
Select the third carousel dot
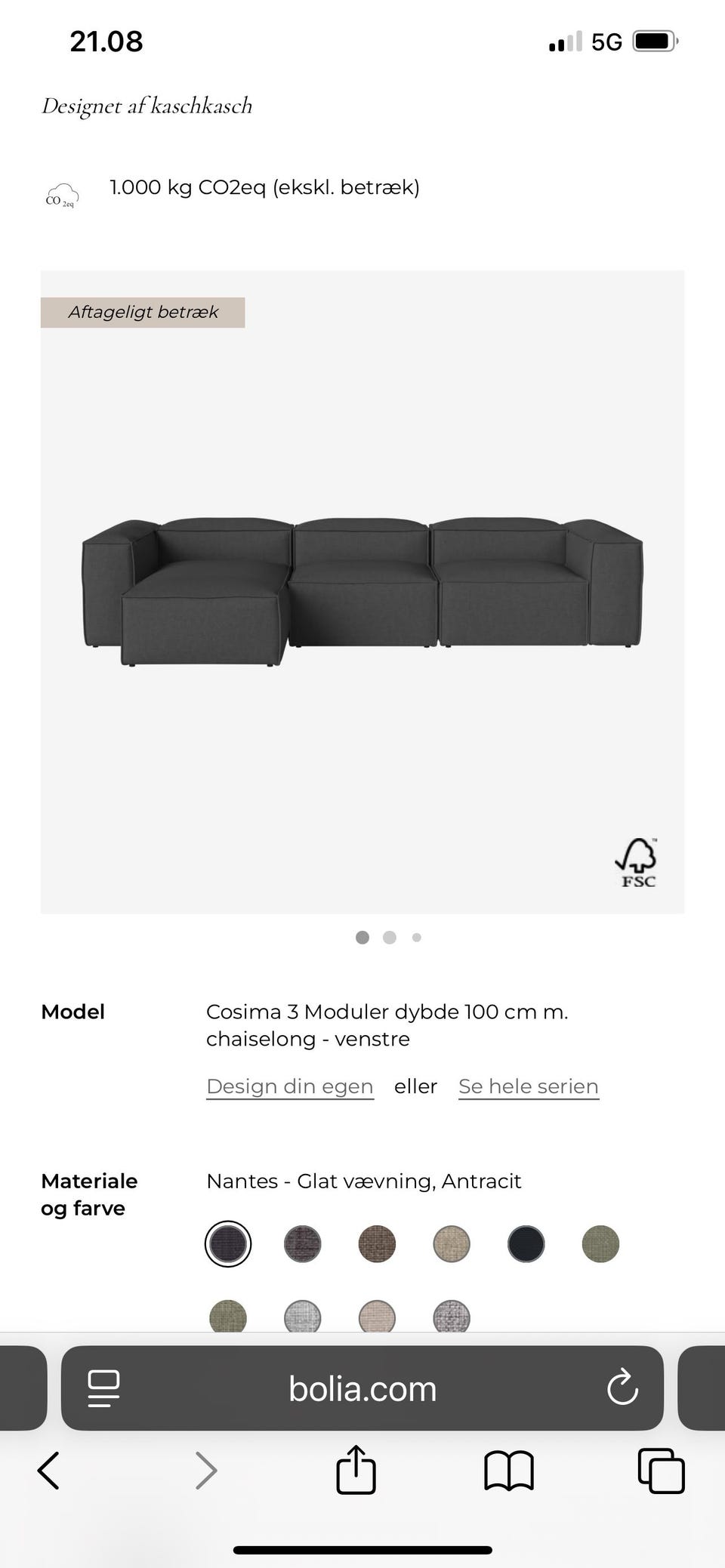(416, 938)
